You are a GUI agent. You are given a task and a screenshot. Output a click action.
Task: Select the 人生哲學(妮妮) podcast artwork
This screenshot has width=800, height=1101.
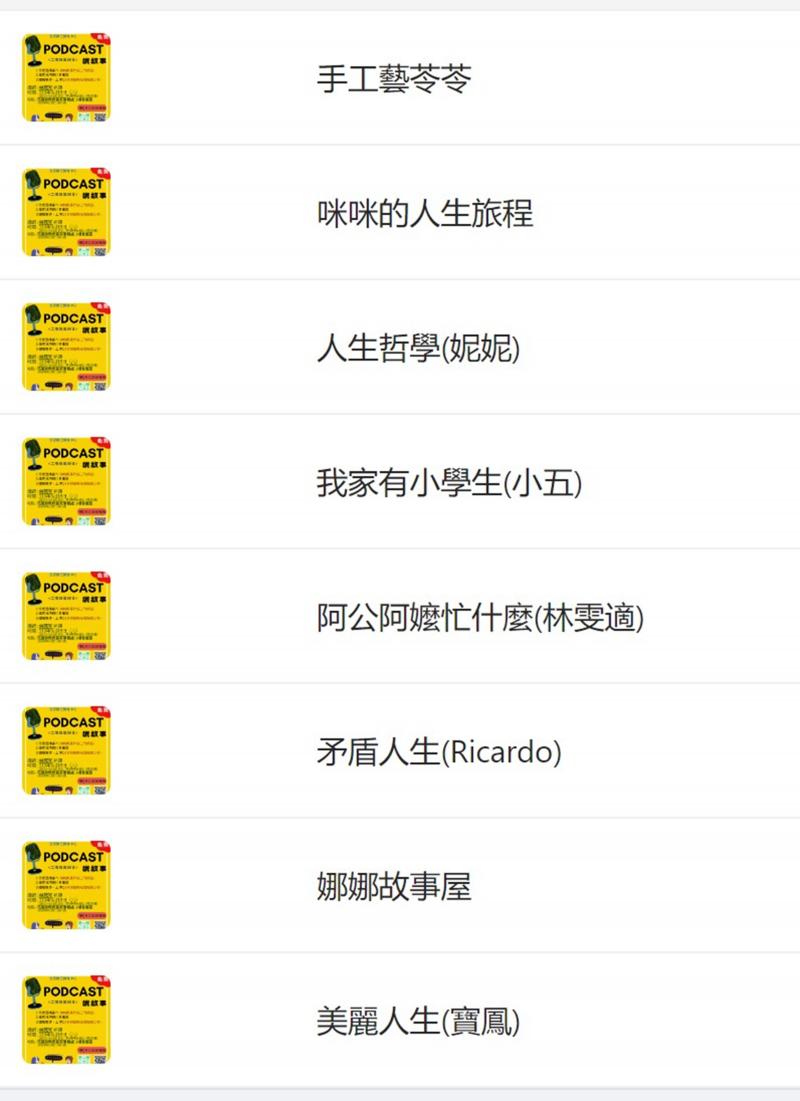tap(67, 345)
